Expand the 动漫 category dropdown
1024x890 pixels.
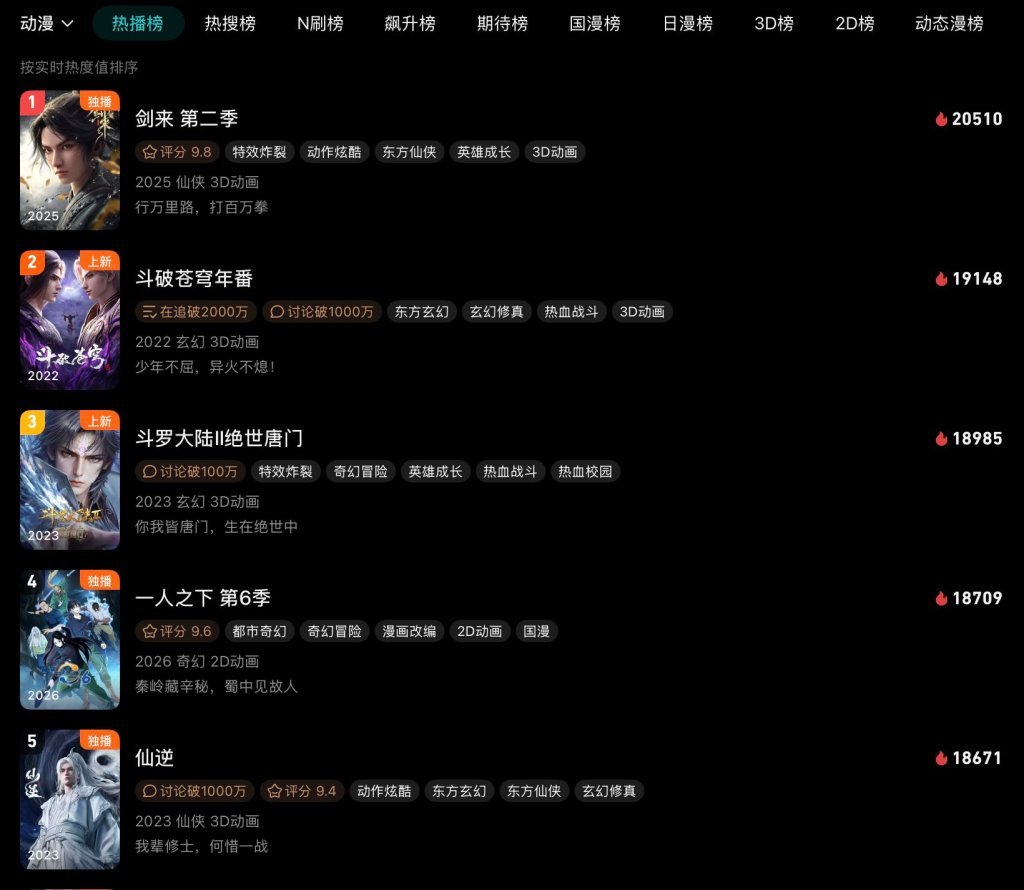pyautogui.click(x=47, y=23)
